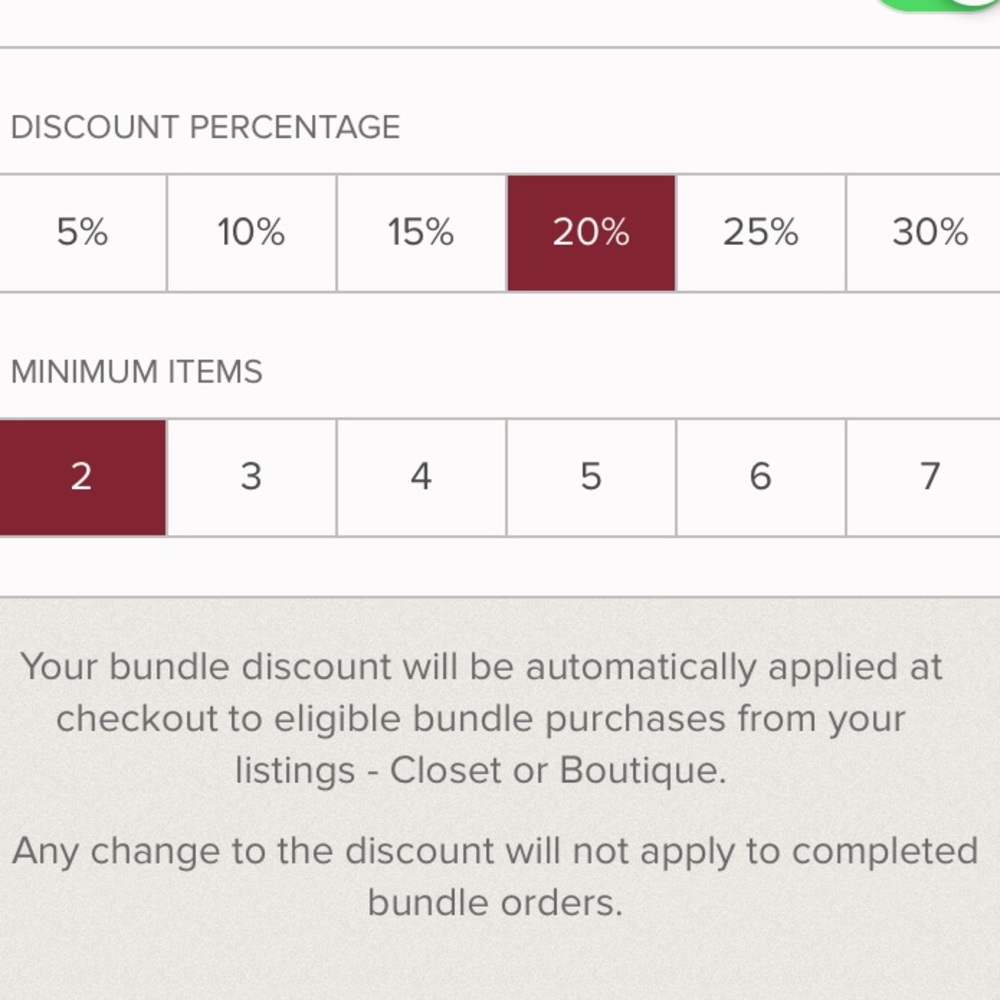
Task: Select the 5% discount percentage
Action: tap(82, 233)
